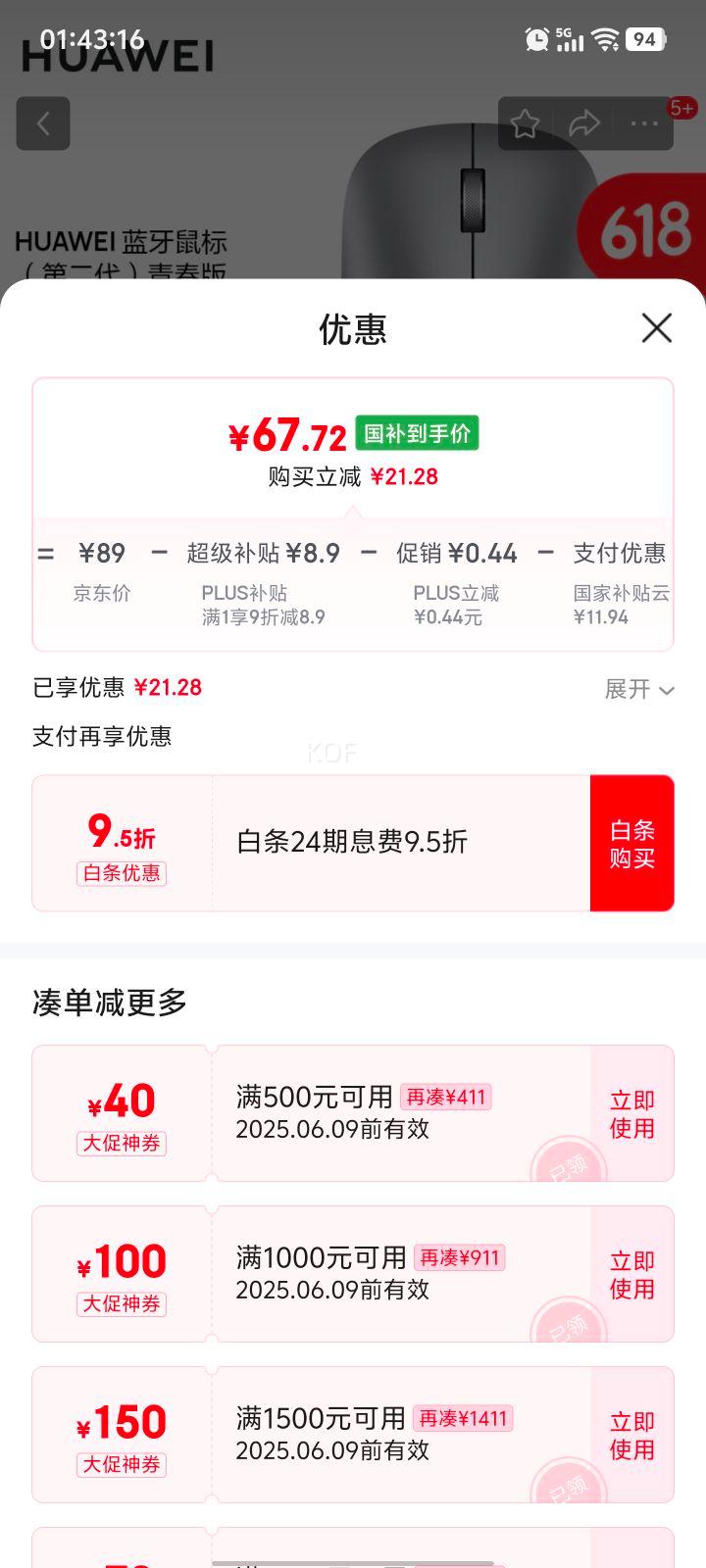Use the ¥100 coupon via 立即使用
Viewport: 706px width, 1568px height.
tap(631, 1275)
